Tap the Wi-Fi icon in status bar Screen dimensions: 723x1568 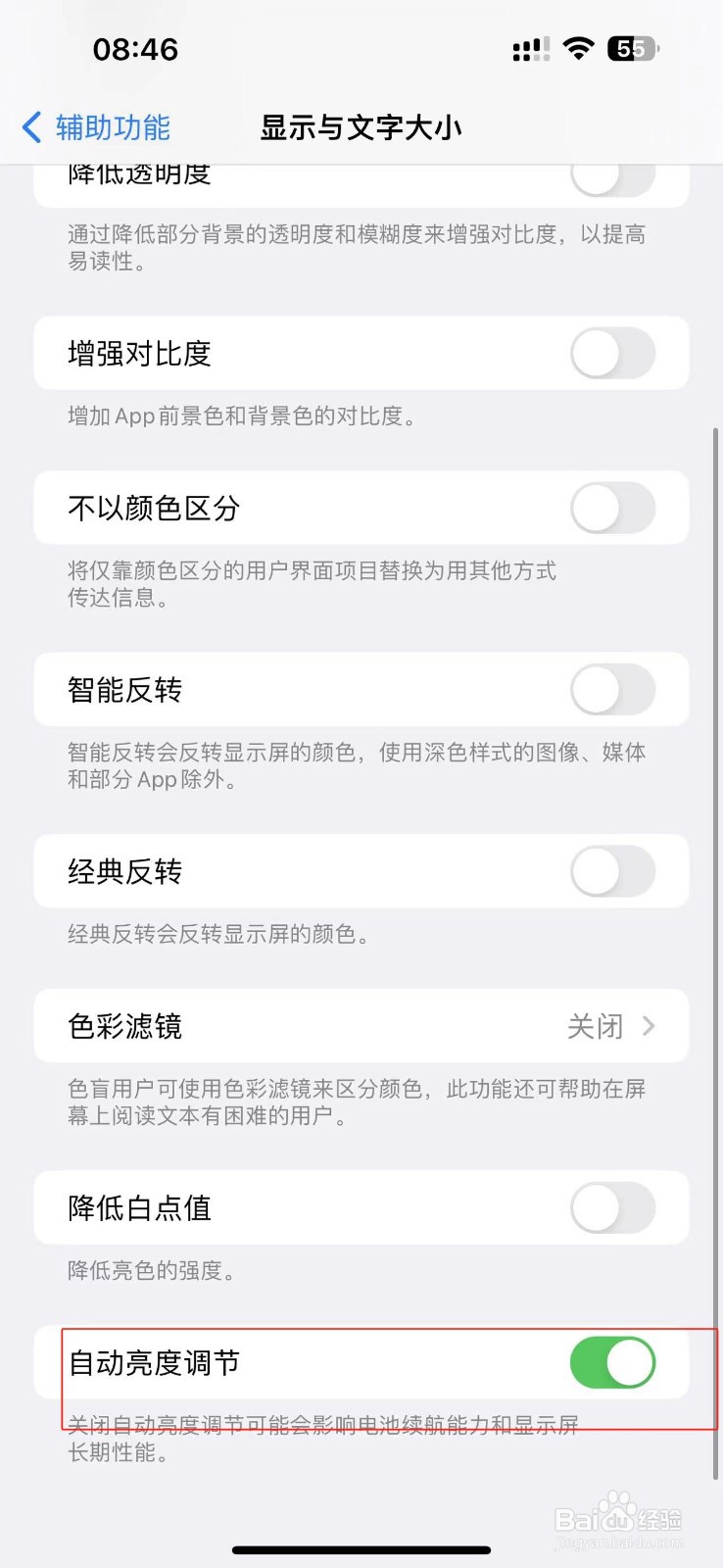pos(578,49)
